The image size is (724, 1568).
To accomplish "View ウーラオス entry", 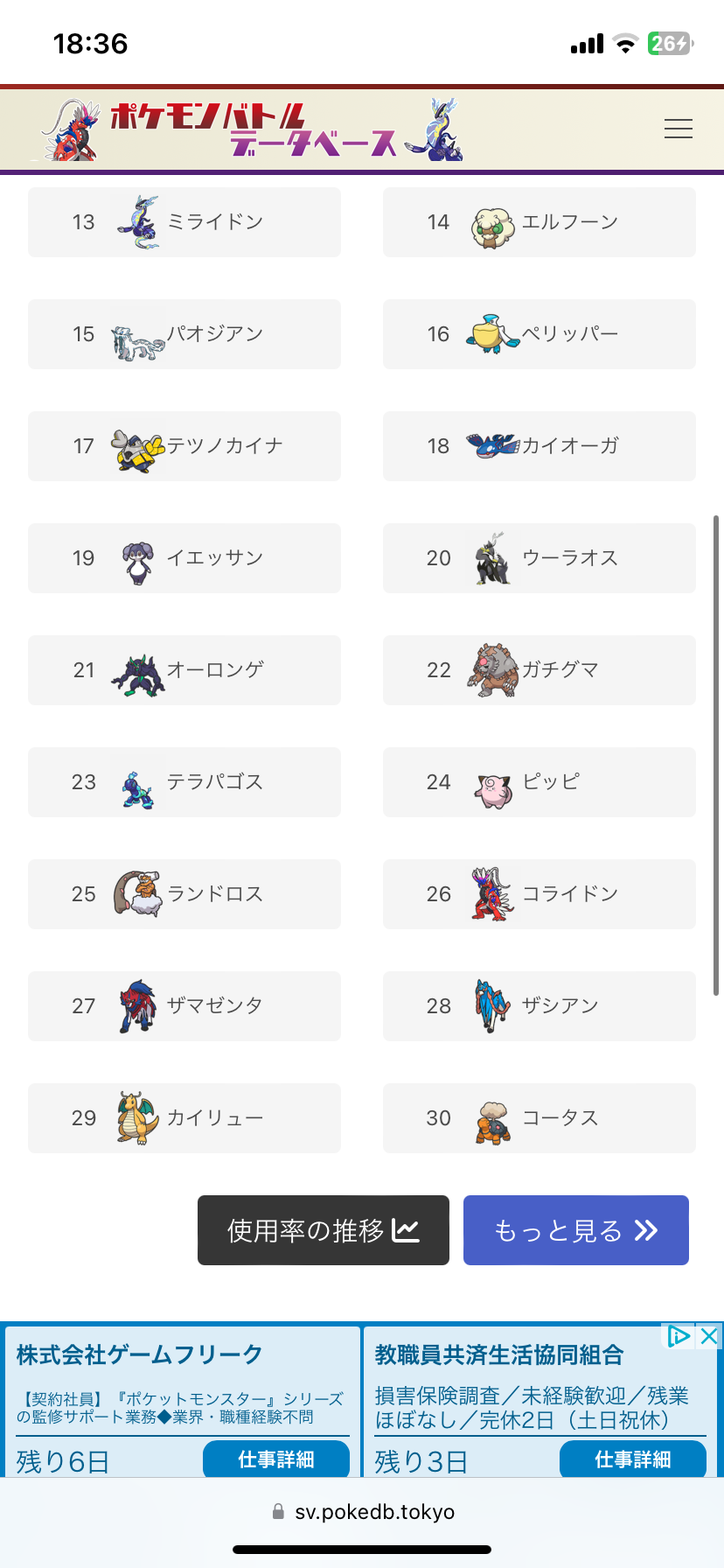I will click(x=540, y=558).
